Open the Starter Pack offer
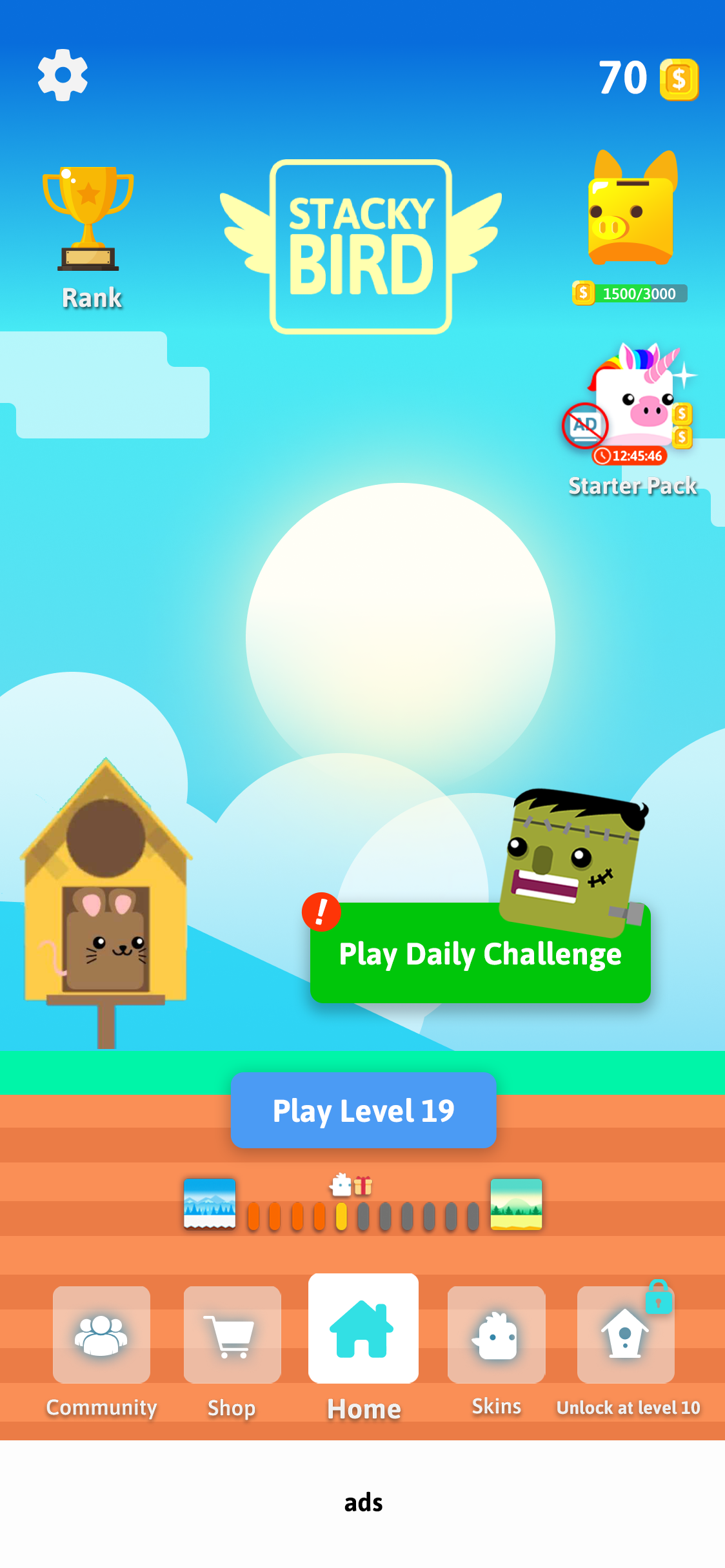The width and height of the screenshot is (725, 1568). tap(631, 419)
